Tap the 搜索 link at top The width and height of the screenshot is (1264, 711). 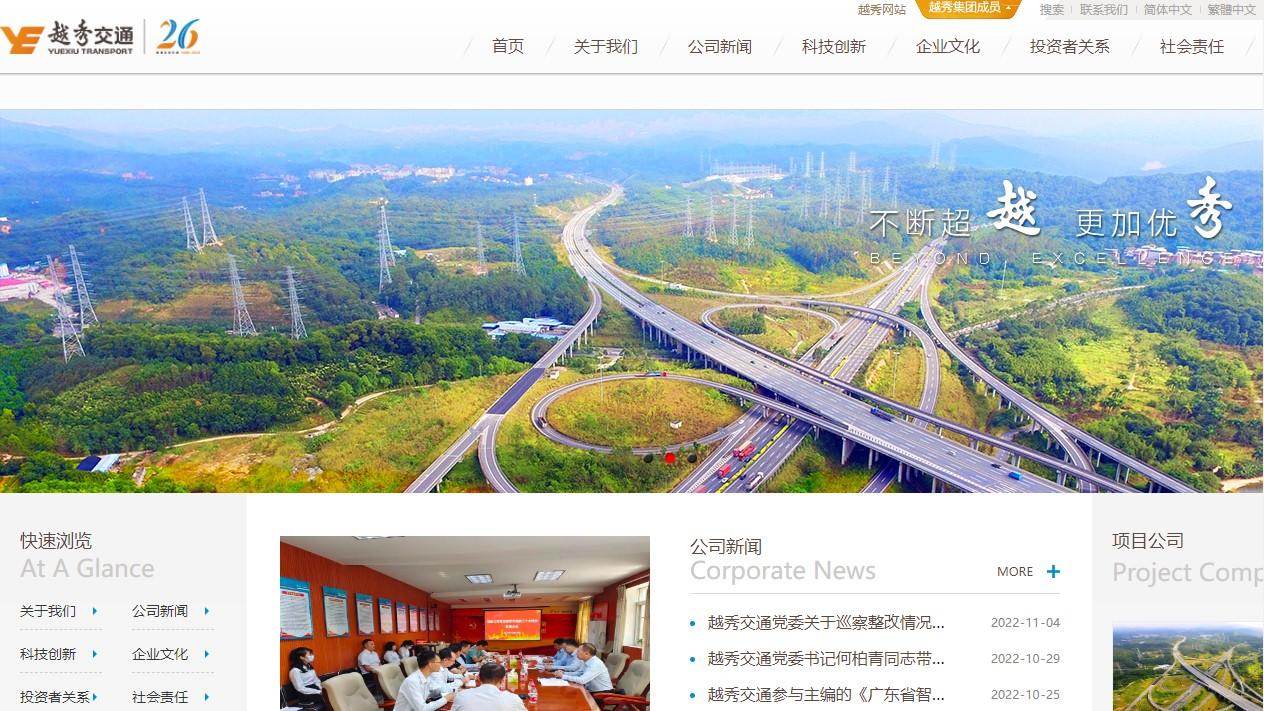[x=1051, y=10]
